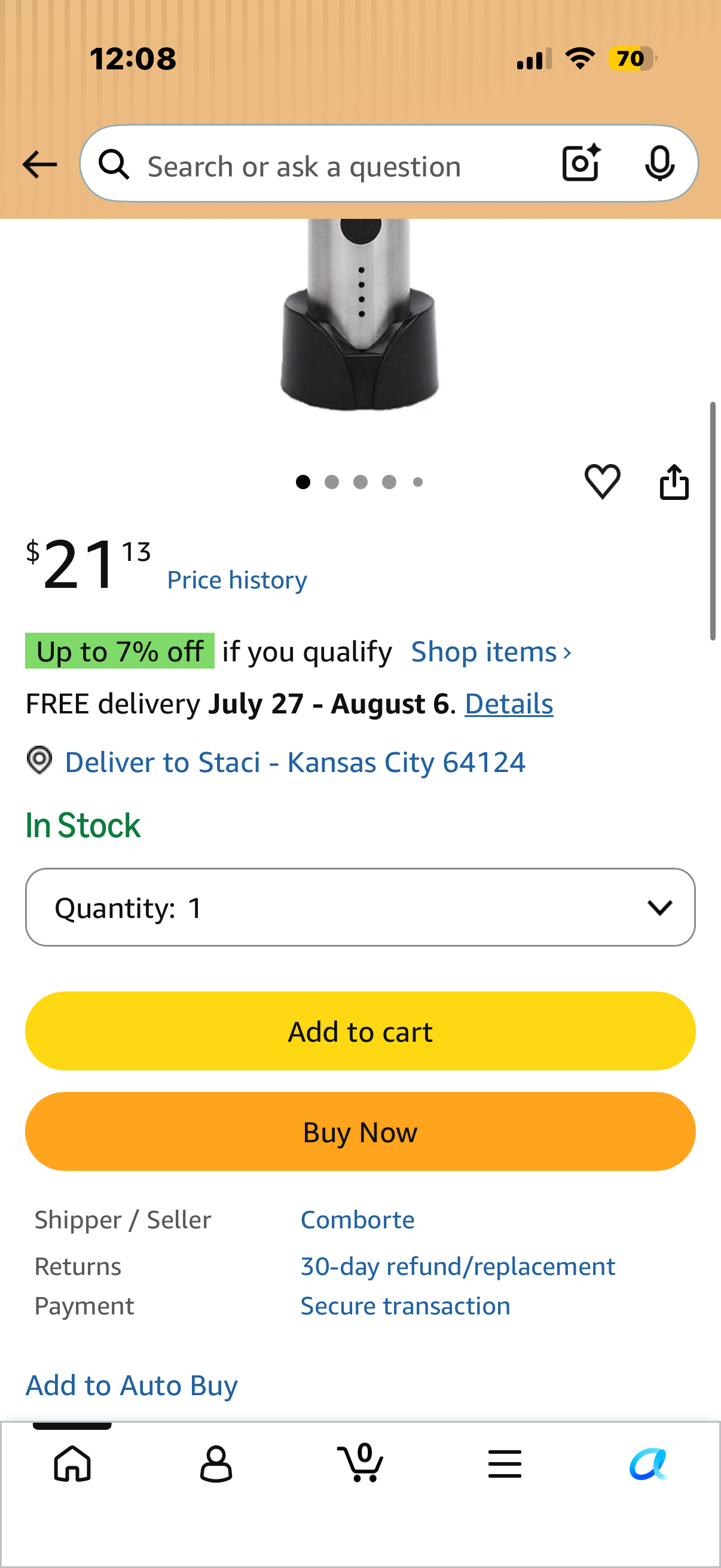
Task: Open Secure transaction info
Action: (x=405, y=1306)
